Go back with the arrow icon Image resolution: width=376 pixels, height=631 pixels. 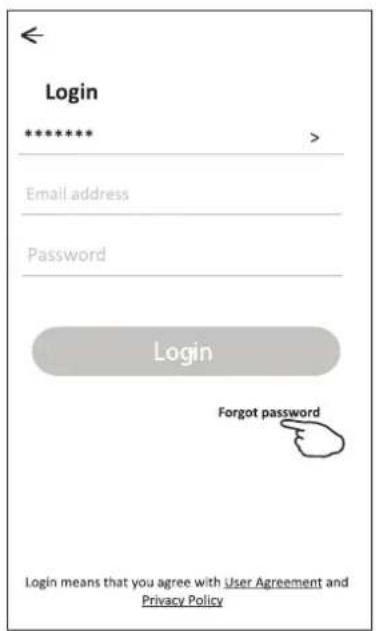pyautogui.click(x=32, y=35)
